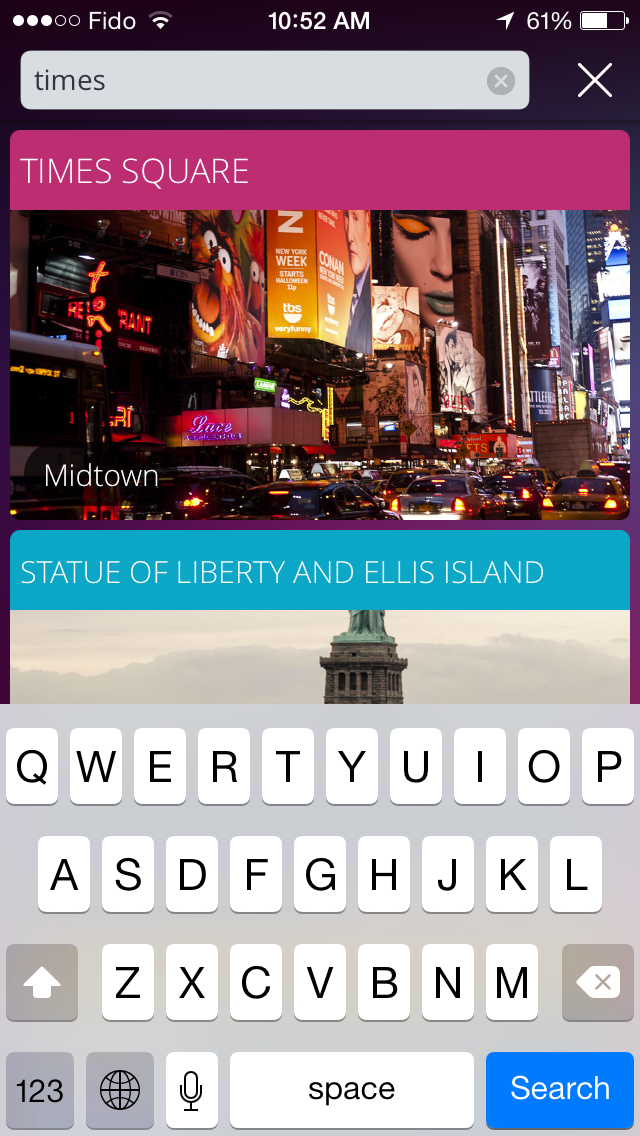The image size is (640, 1136).
Task: Switch to the 123 numeric keyboard
Action: (x=40, y=1089)
